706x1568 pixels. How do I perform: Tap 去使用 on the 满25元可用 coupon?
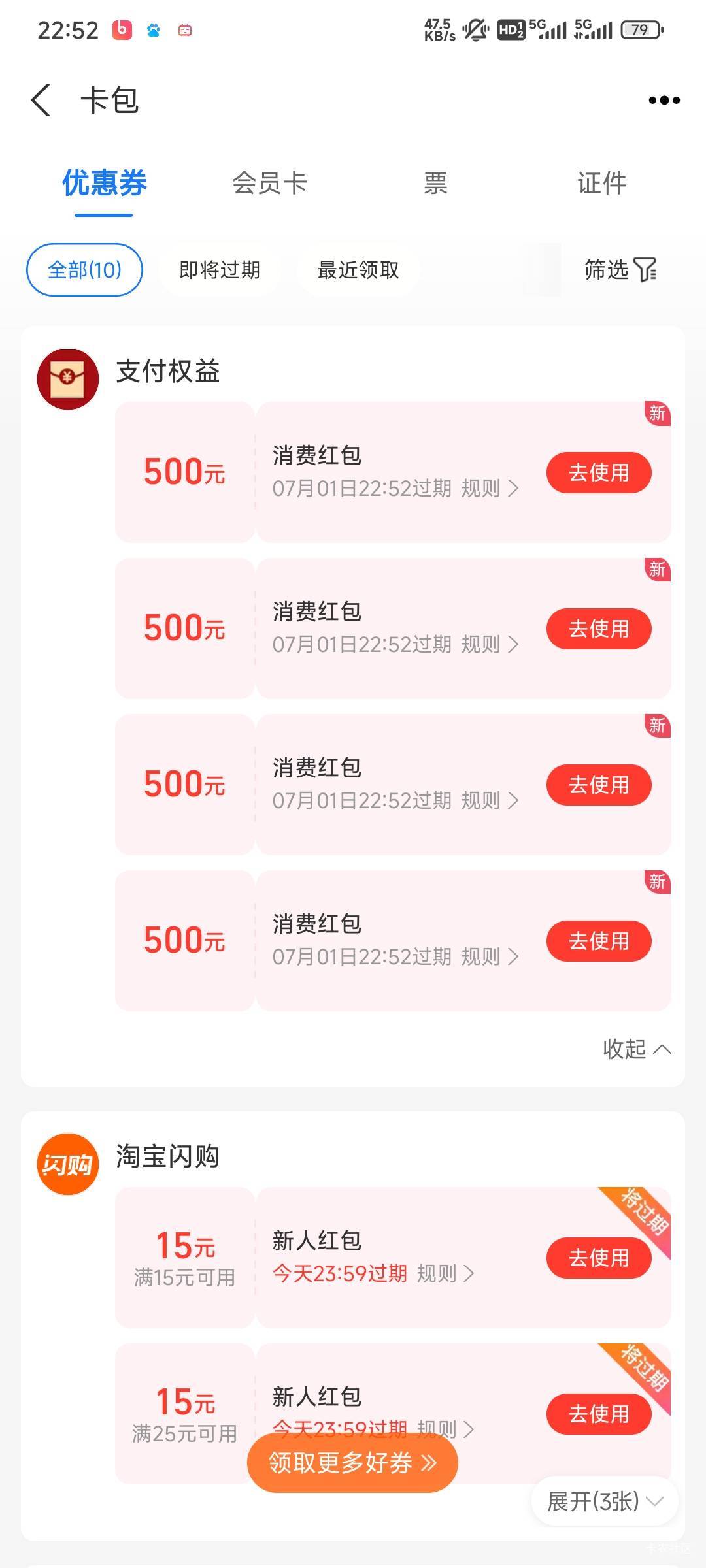click(x=599, y=1414)
